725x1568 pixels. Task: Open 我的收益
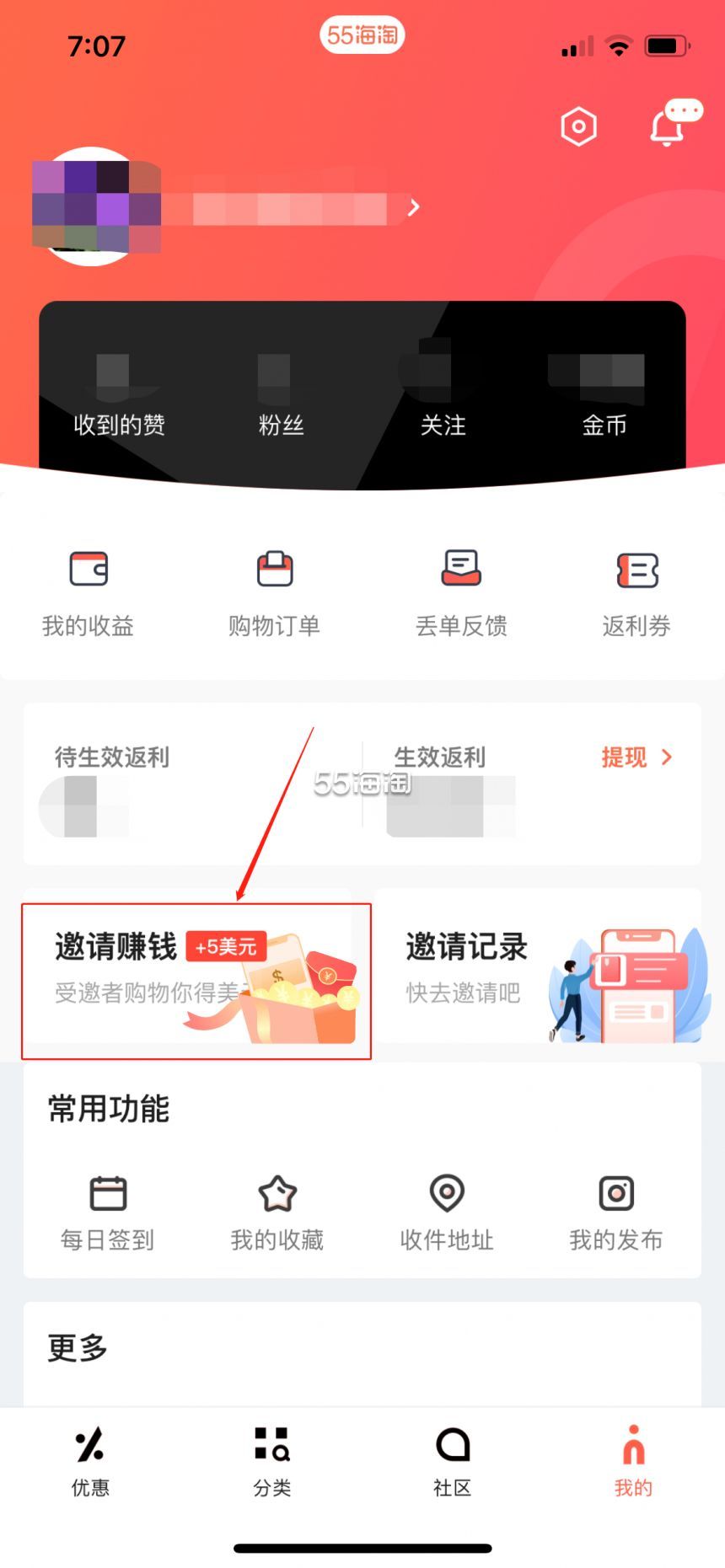tap(89, 593)
